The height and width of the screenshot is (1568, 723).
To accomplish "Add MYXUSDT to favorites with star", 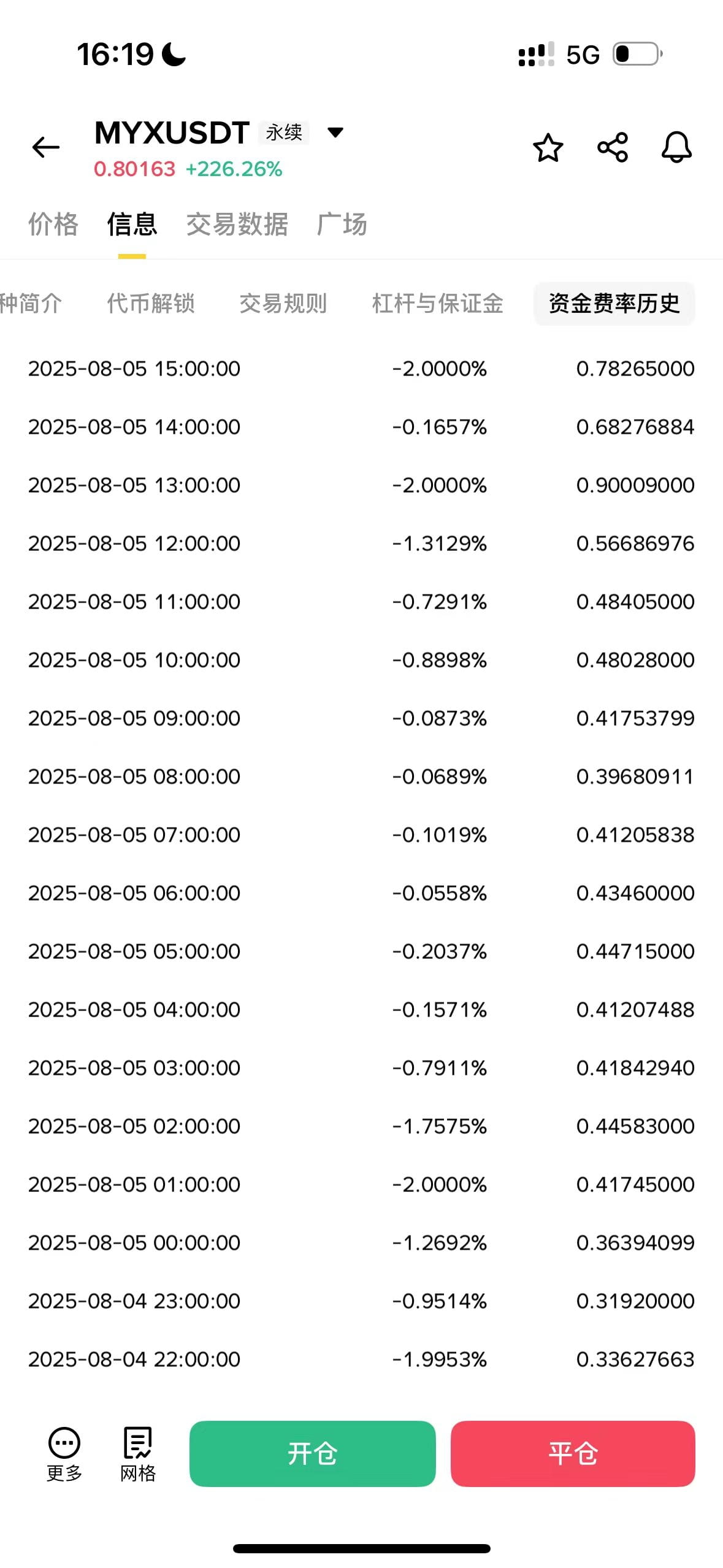I will pyautogui.click(x=548, y=147).
